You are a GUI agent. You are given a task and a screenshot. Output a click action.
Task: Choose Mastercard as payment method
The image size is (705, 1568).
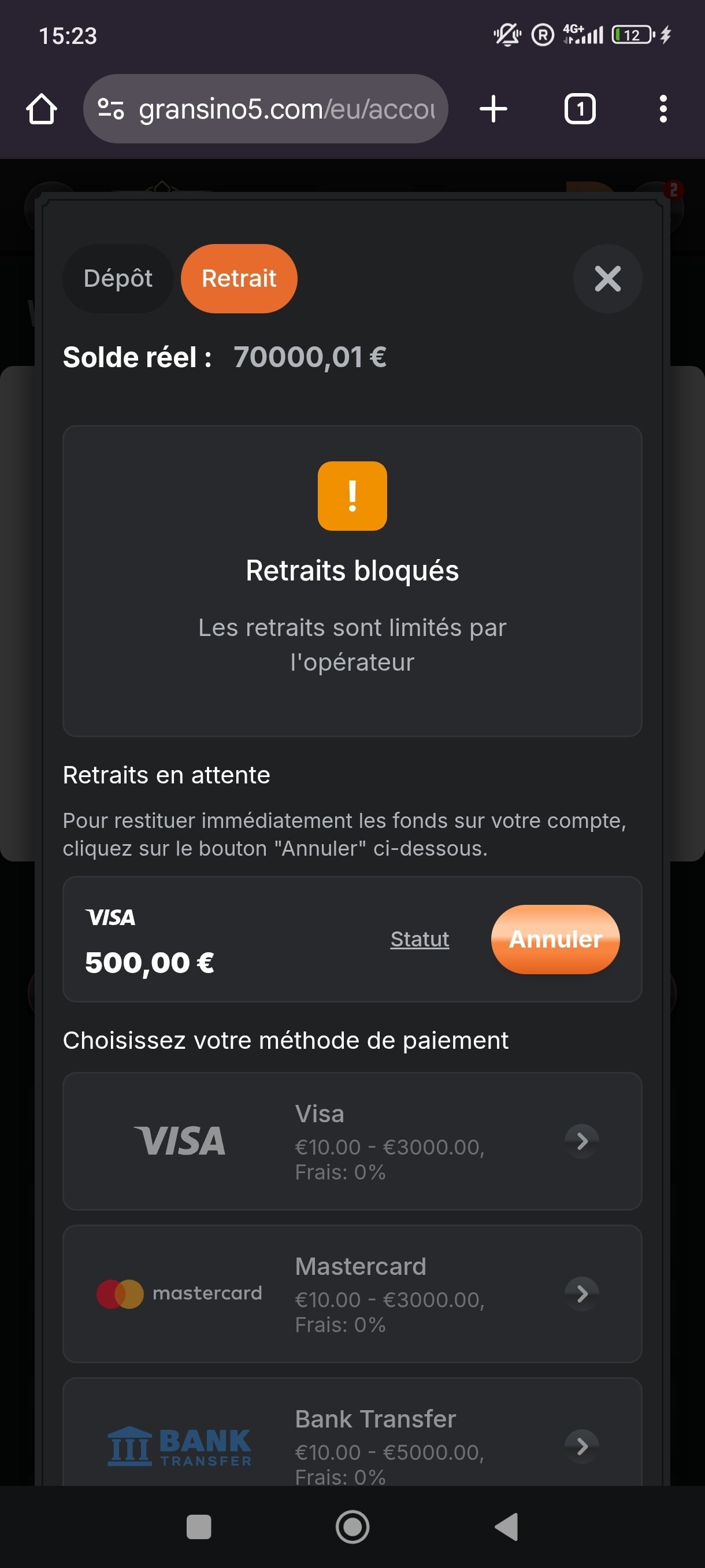click(x=351, y=1293)
